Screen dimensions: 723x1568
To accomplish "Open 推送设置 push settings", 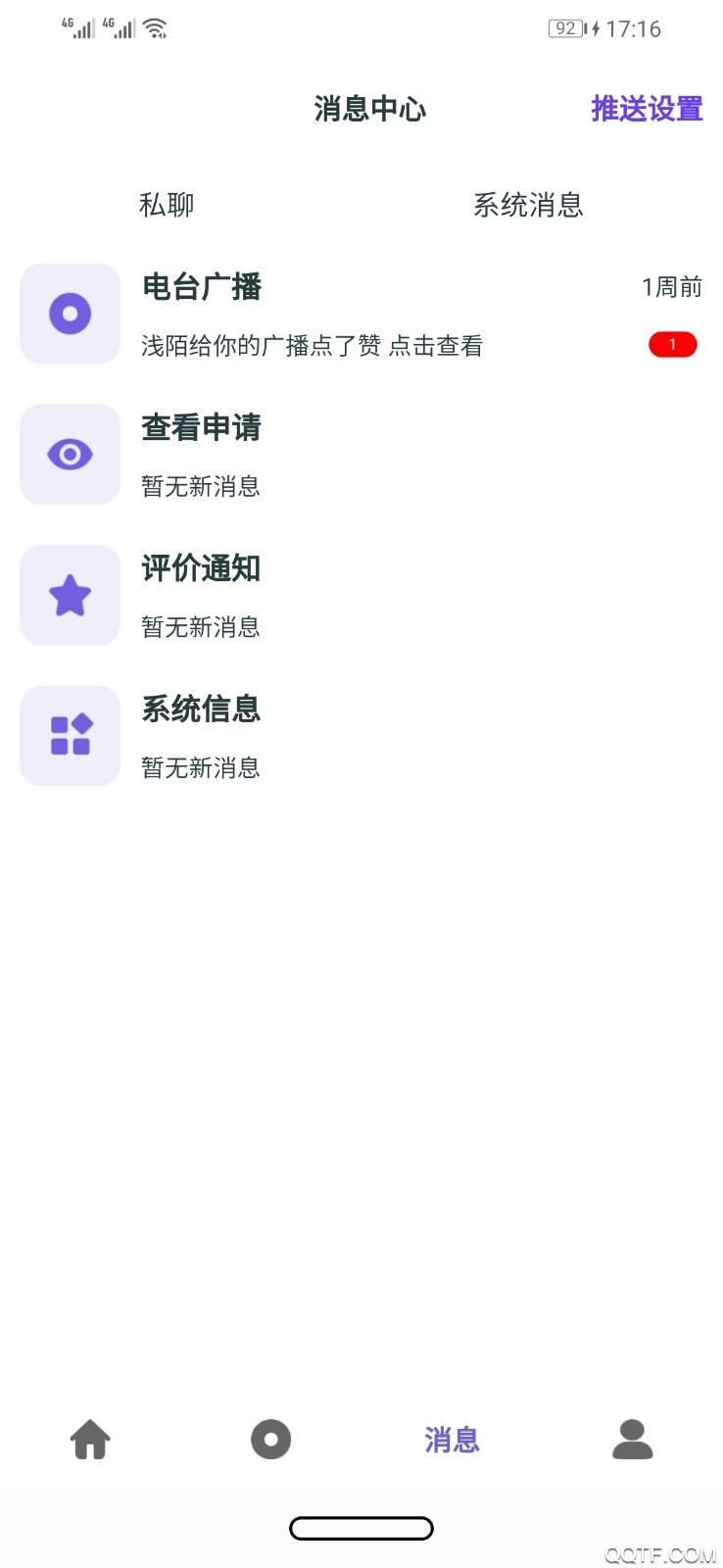I will pyautogui.click(x=647, y=109).
